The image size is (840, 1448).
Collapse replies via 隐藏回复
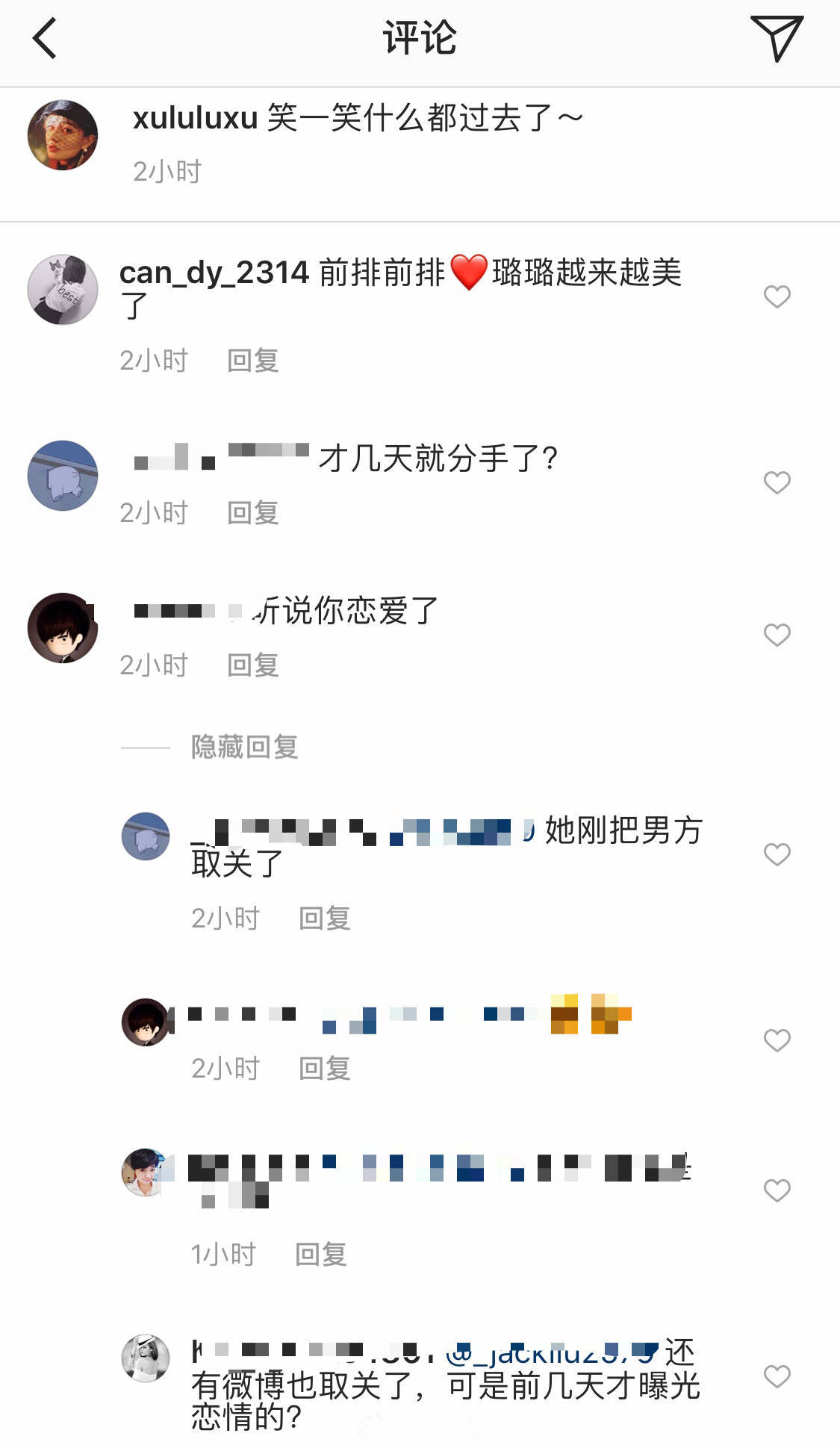[244, 747]
